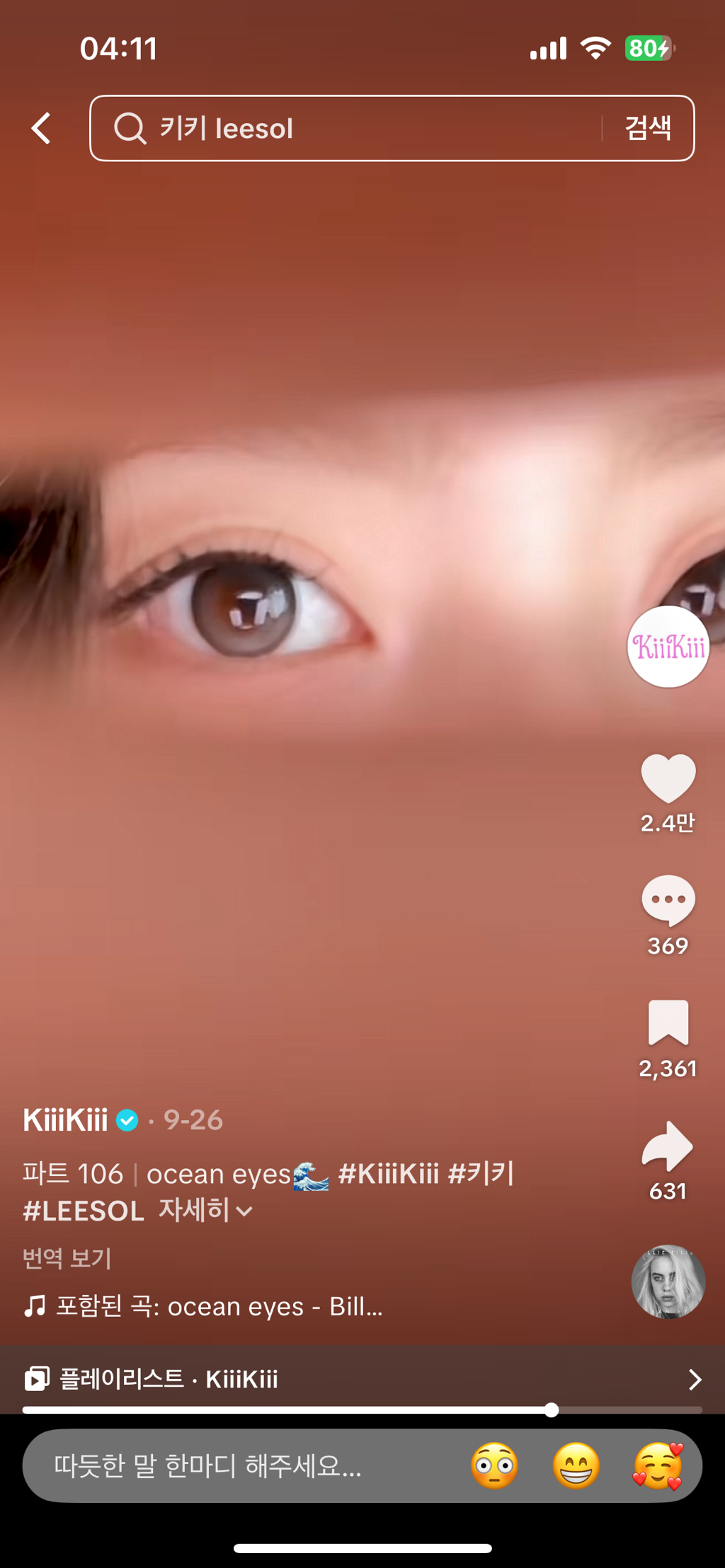Share this video via the arrow

(668, 1146)
